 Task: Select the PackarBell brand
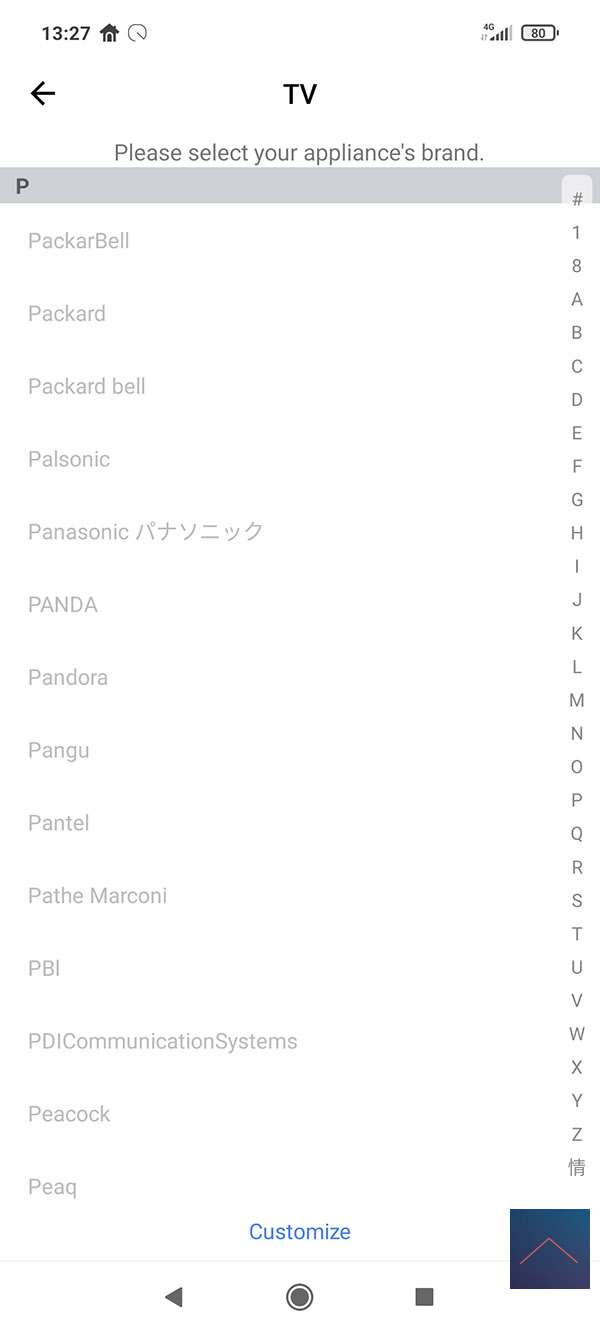coord(79,241)
